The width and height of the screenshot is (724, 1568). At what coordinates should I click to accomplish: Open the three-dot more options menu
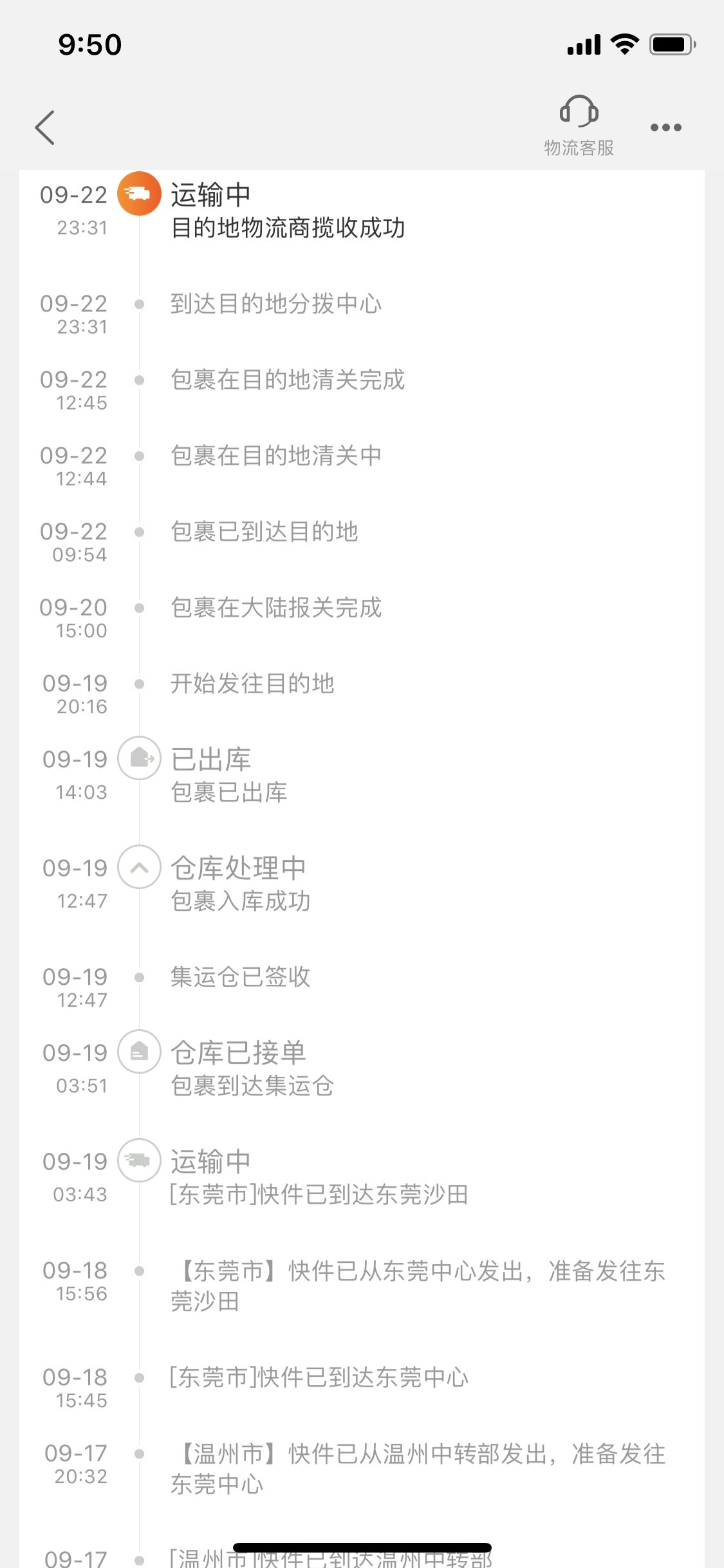tap(665, 127)
